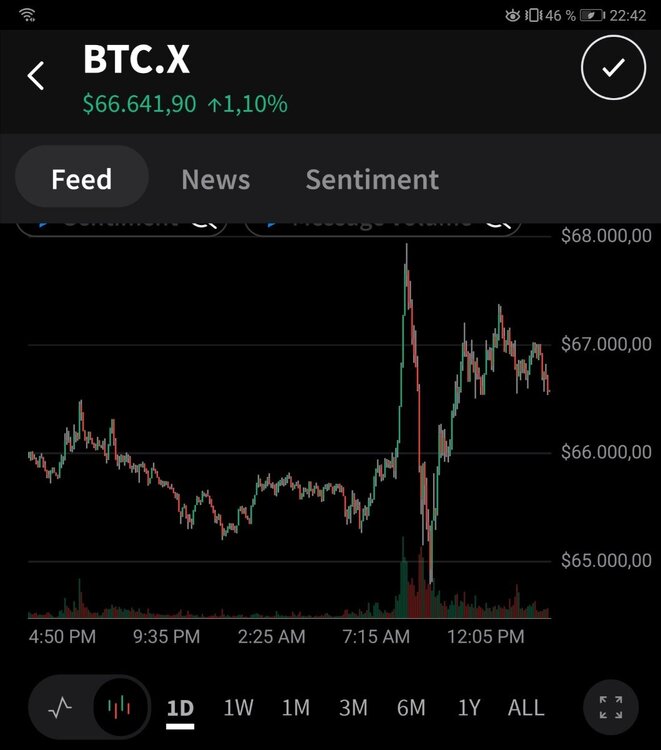The width and height of the screenshot is (661, 750).
Task: Show the 1W chart range
Action: (x=238, y=708)
